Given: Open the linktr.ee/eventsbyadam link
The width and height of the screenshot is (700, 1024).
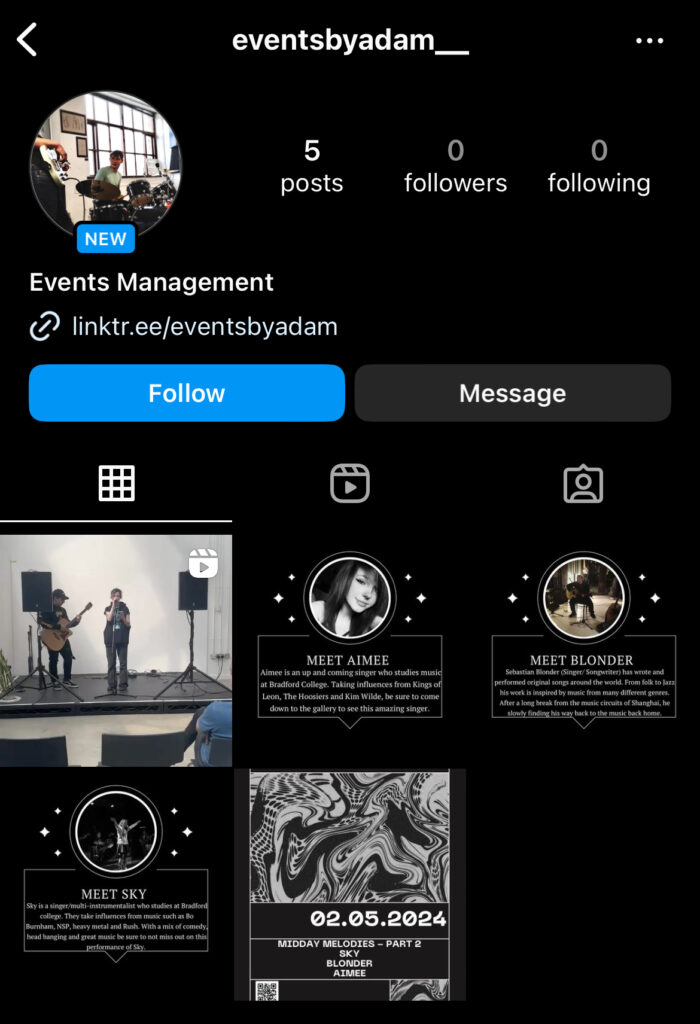Looking at the screenshot, I should 204,326.
